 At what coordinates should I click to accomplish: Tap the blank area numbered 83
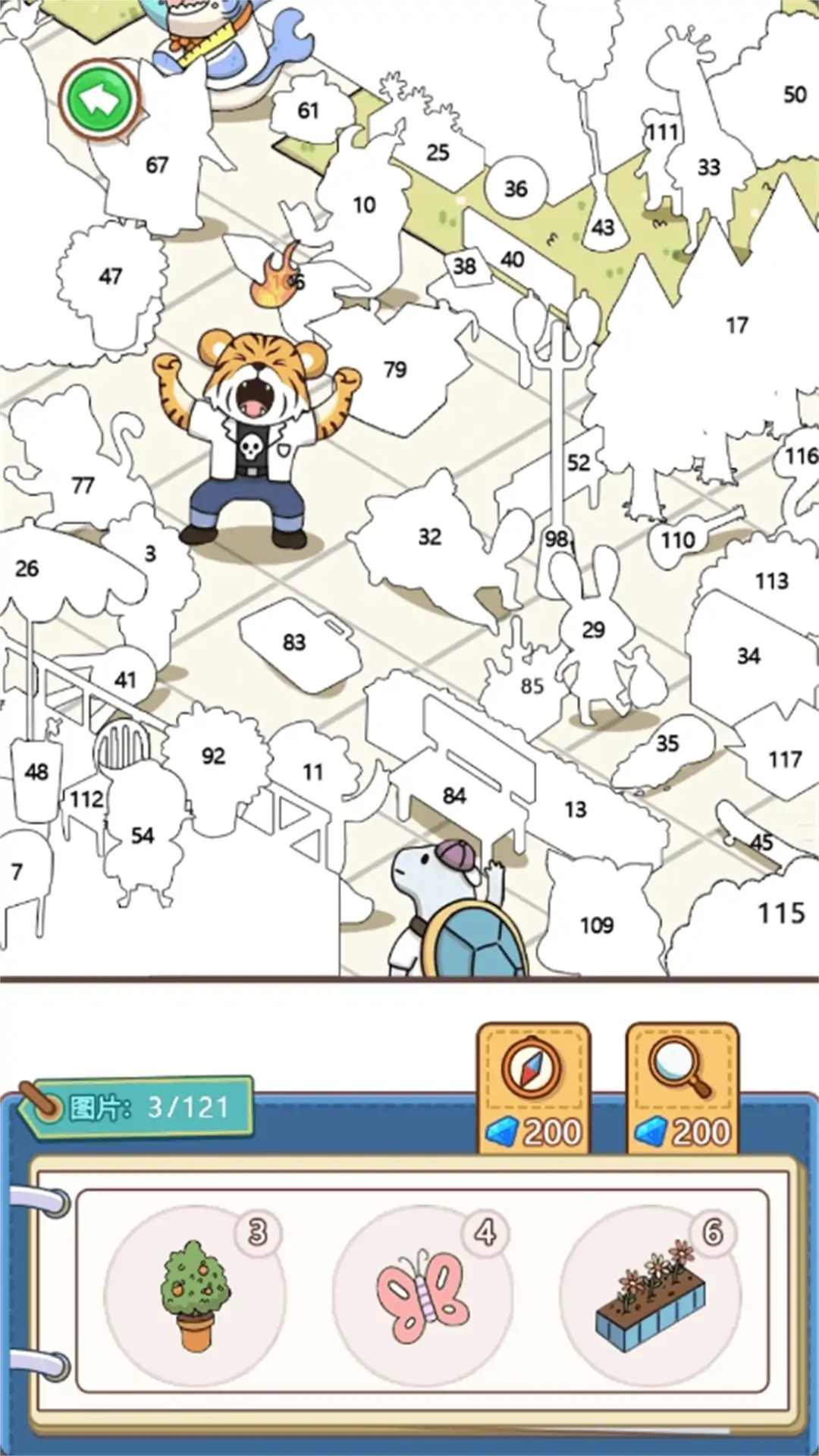tap(295, 643)
